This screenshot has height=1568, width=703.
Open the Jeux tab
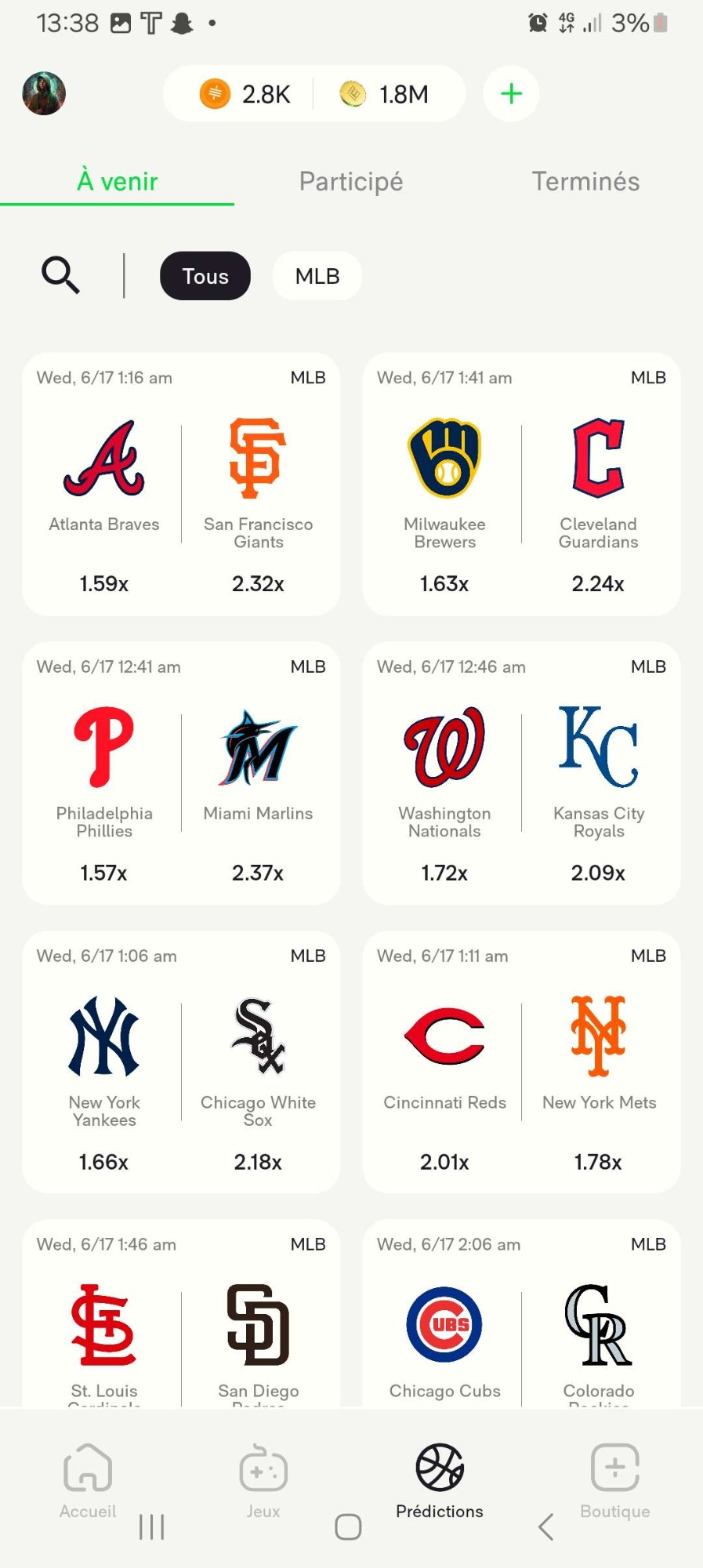(263, 1480)
